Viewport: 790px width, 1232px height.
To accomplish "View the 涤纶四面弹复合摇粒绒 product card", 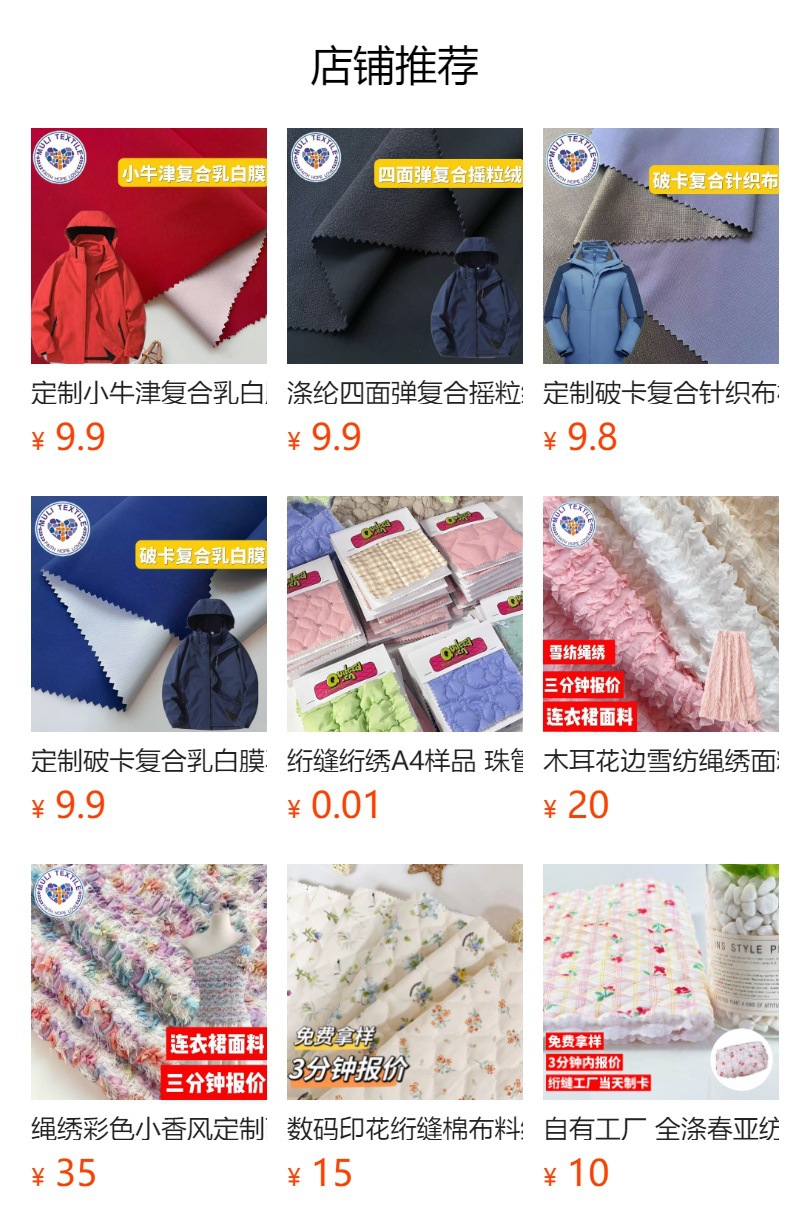I will pos(404,246).
